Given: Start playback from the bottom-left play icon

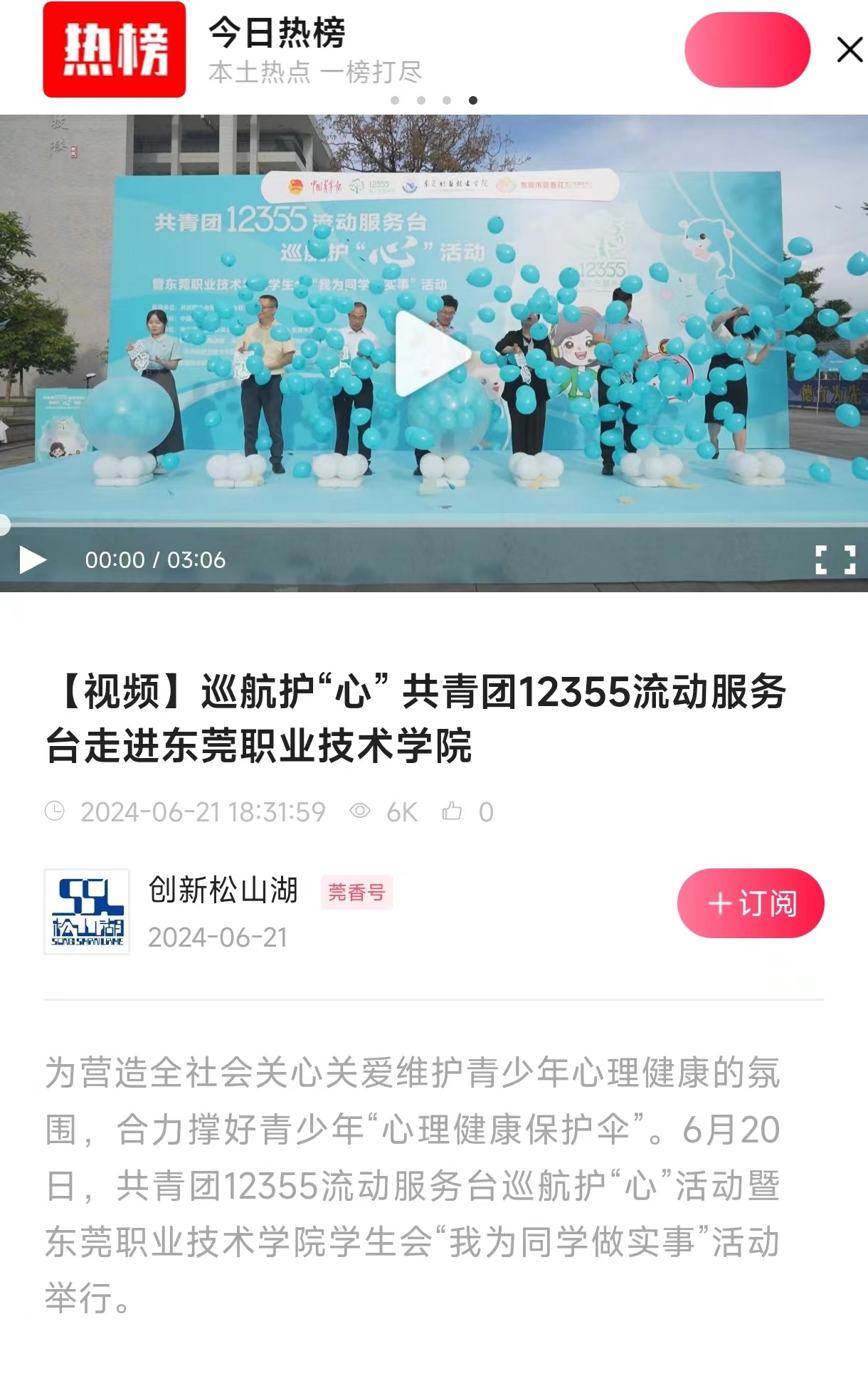Looking at the screenshot, I should 32,559.
